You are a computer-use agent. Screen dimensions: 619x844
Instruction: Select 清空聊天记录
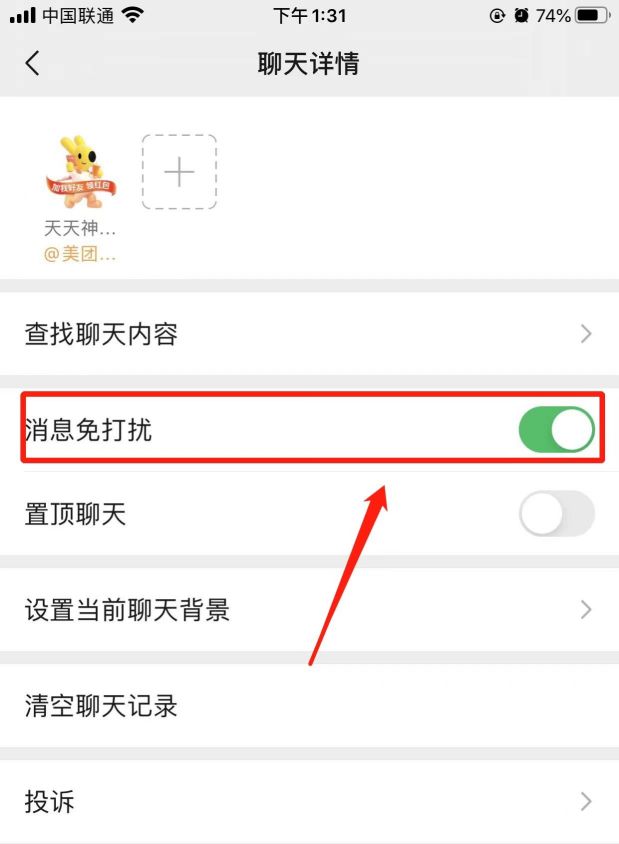click(x=309, y=706)
